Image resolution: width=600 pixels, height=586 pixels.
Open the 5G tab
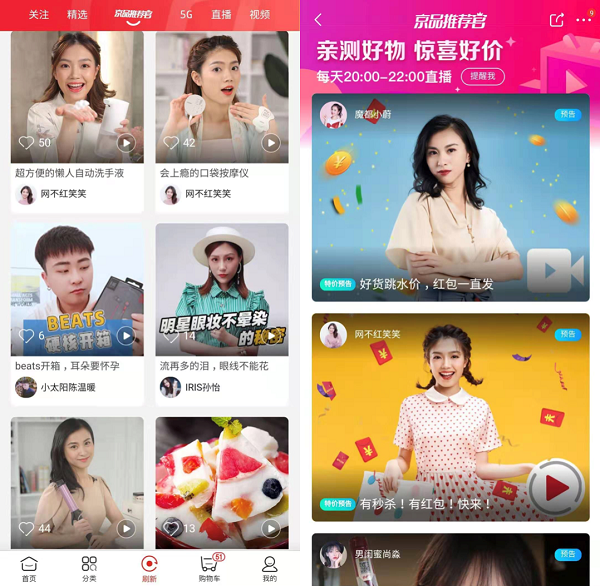click(x=186, y=15)
